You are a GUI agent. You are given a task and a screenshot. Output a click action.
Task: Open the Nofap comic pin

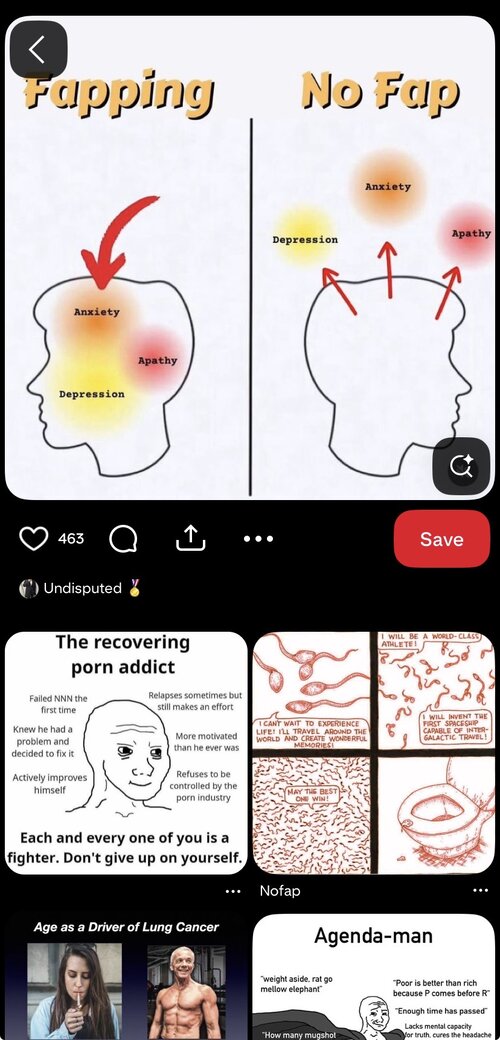(x=374, y=753)
